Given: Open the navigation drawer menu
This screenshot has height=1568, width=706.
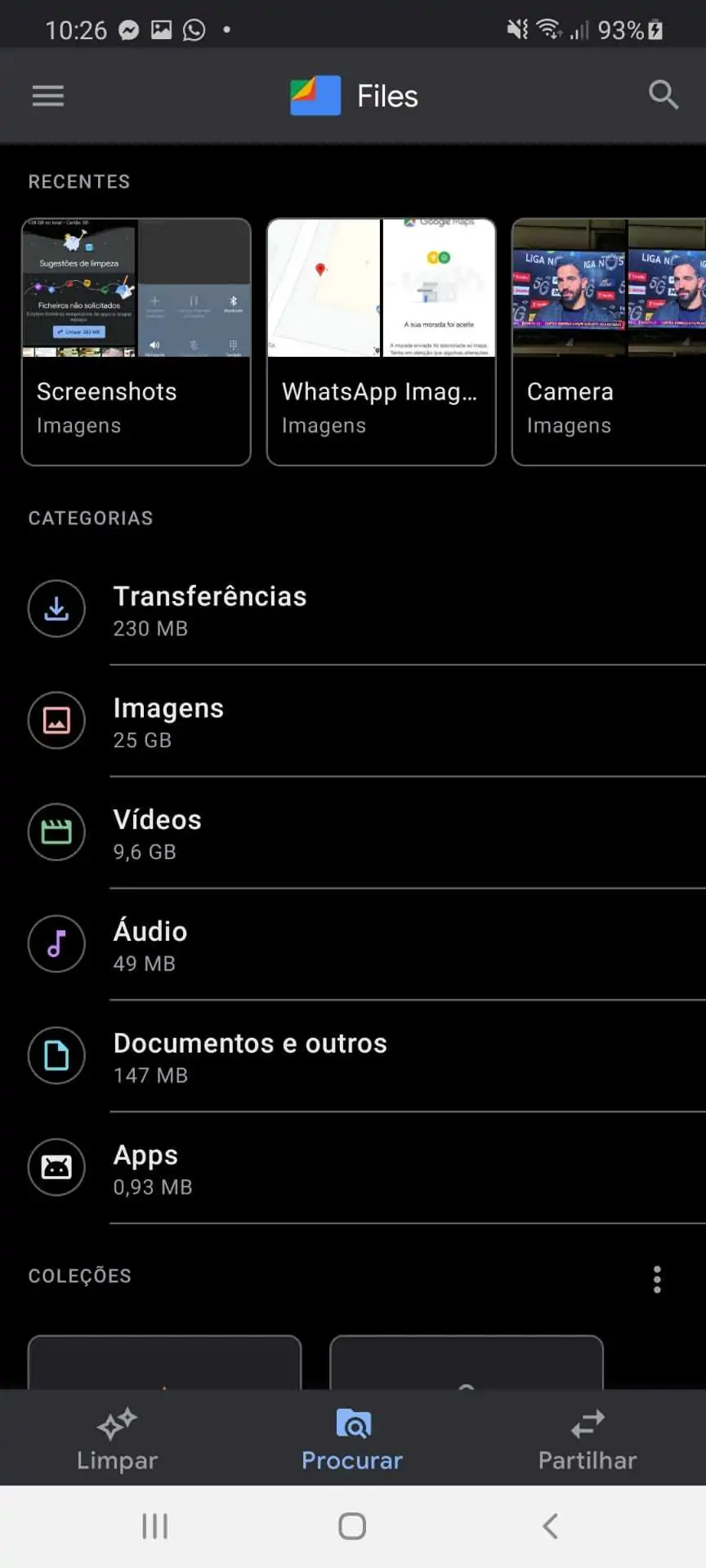Looking at the screenshot, I should [x=47, y=96].
